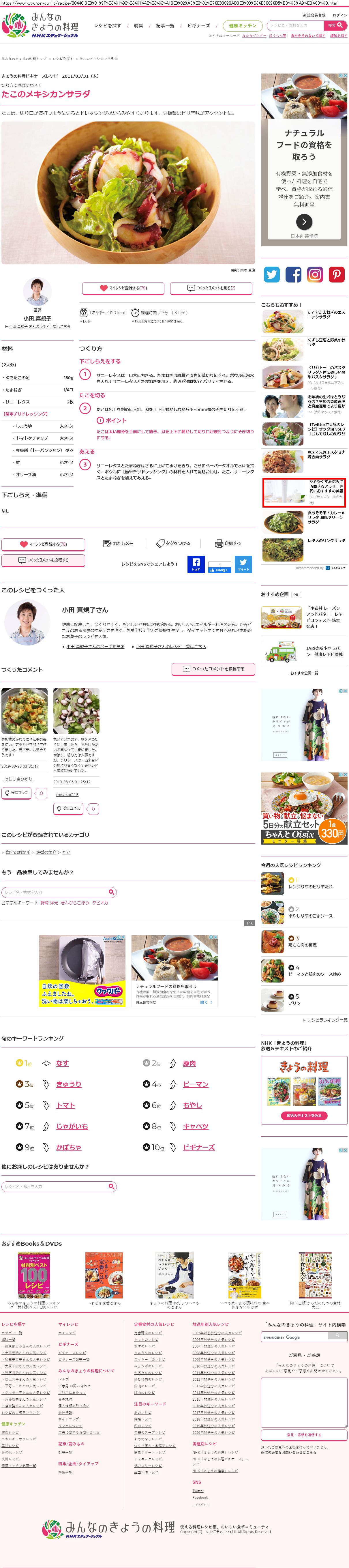Open 小田真規子さんのレシピ一覧 link under the photo
The image size is (349, 1568).
pyautogui.click(x=39, y=326)
